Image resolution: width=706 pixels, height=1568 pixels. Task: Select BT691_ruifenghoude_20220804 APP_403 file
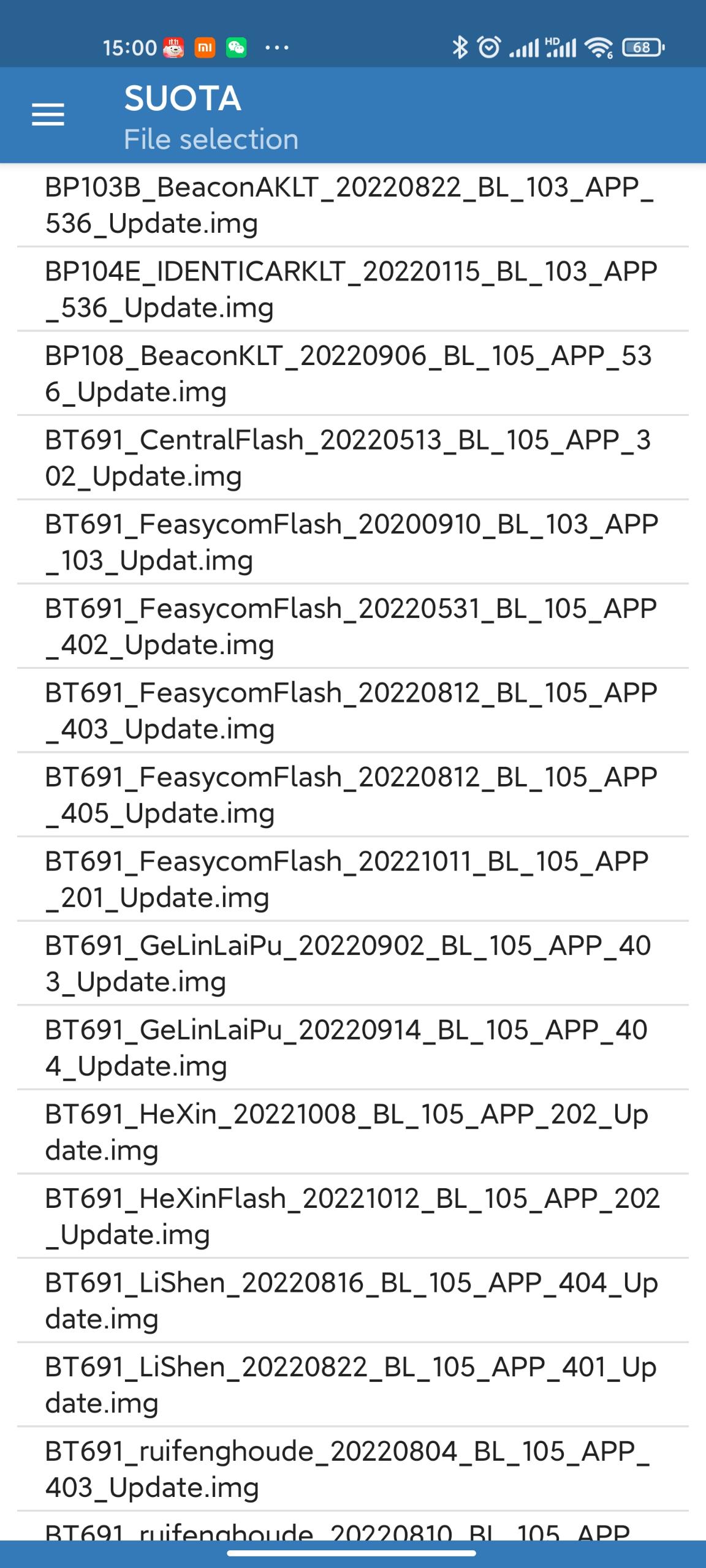pyautogui.click(x=349, y=1468)
